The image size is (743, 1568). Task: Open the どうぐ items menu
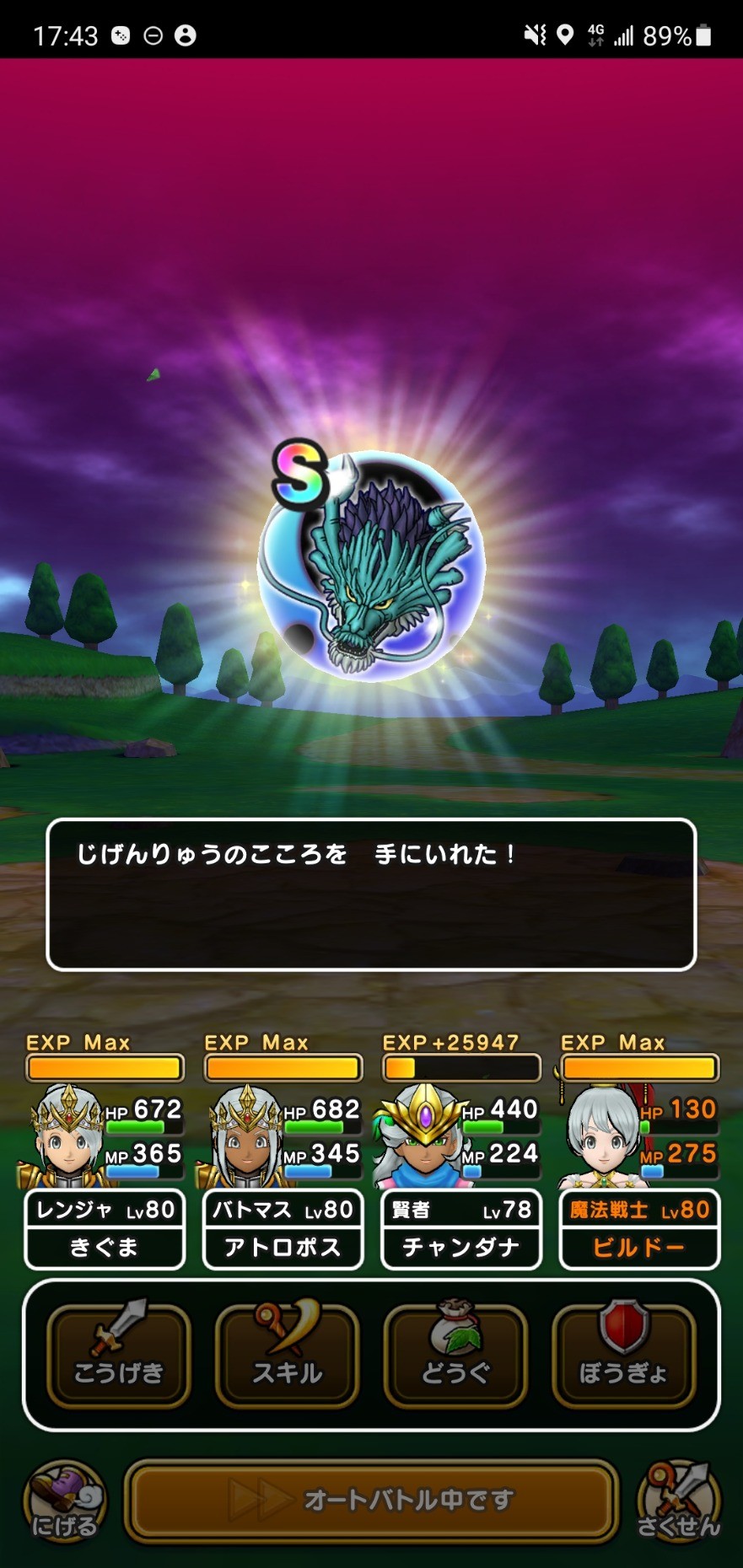coord(455,1355)
